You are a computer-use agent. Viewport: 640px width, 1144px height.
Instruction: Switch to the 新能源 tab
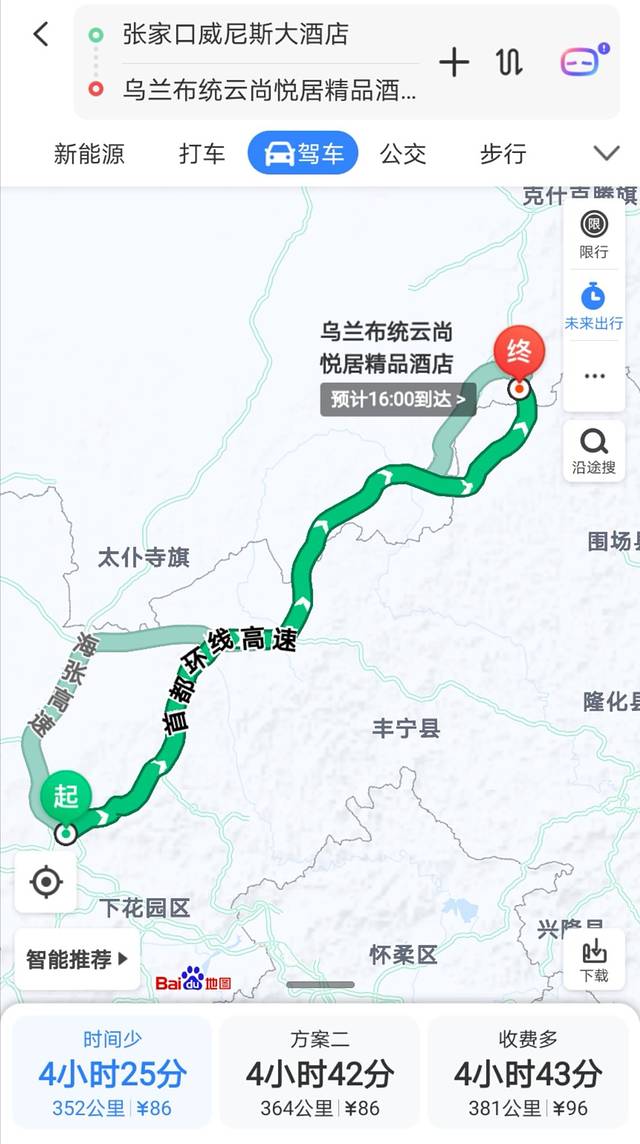pos(89,154)
